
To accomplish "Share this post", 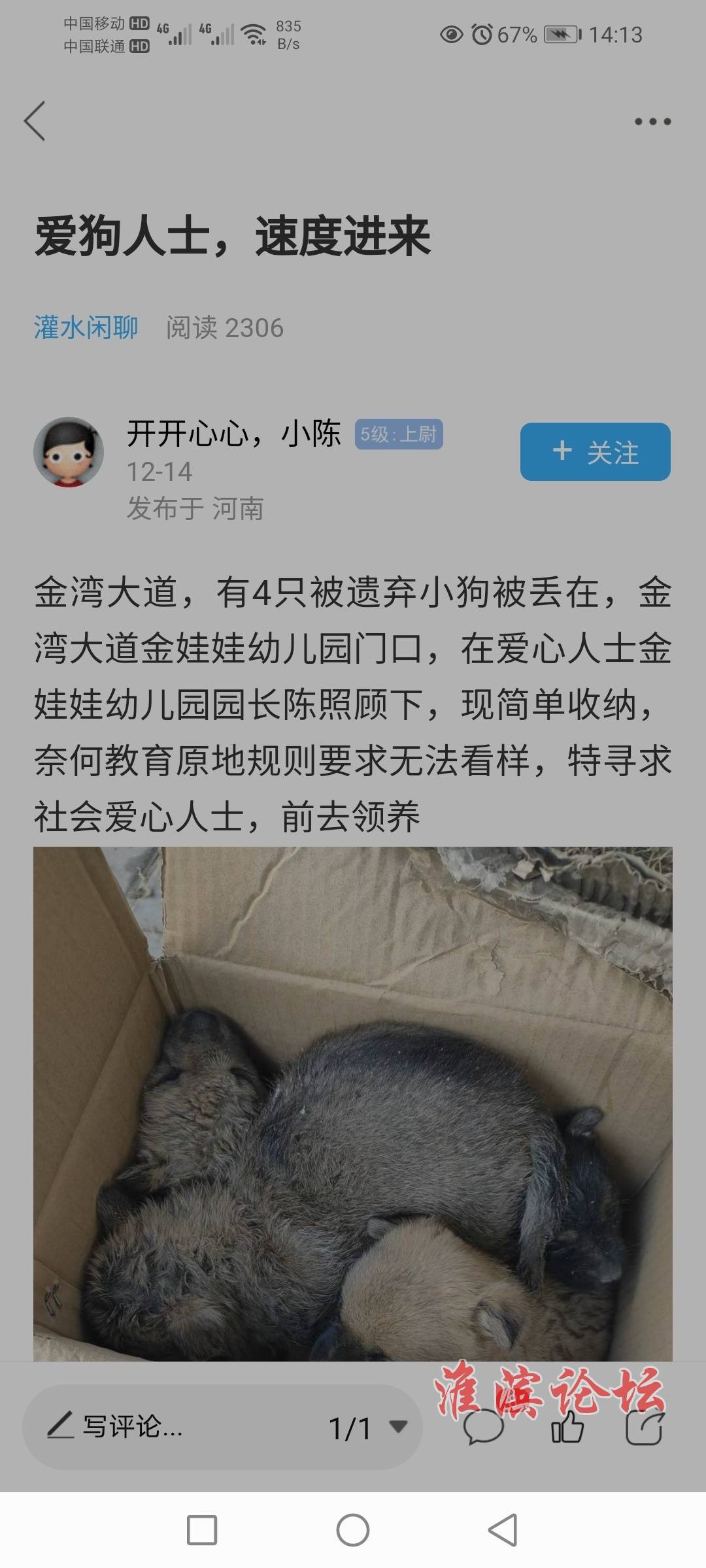I will (645, 1428).
